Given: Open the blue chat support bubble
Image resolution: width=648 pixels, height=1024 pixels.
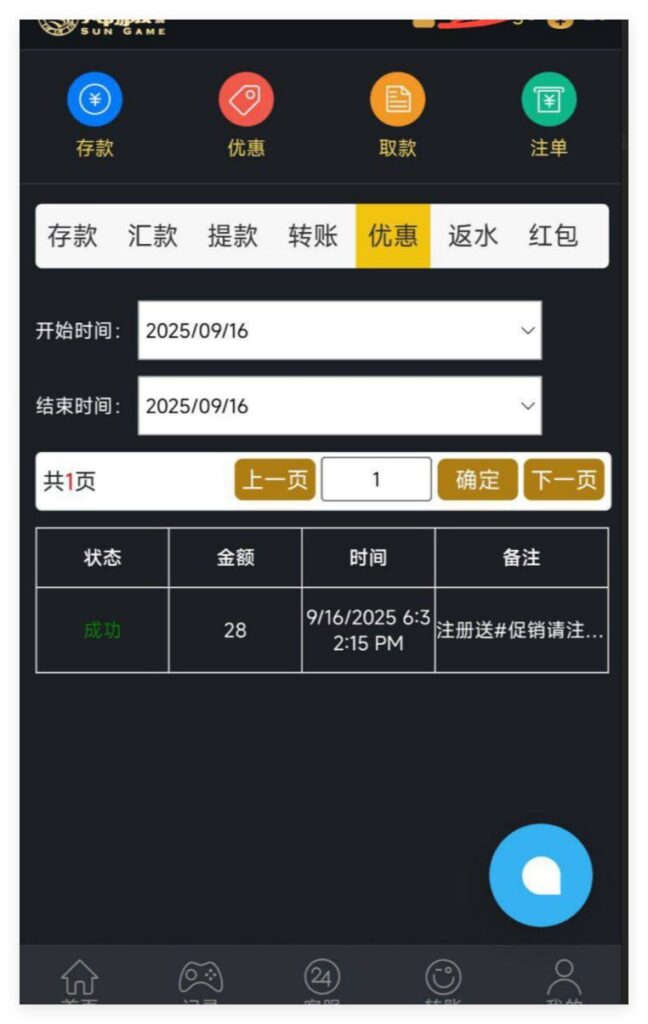Looking at the screenshot, I should tap(541, 875).
